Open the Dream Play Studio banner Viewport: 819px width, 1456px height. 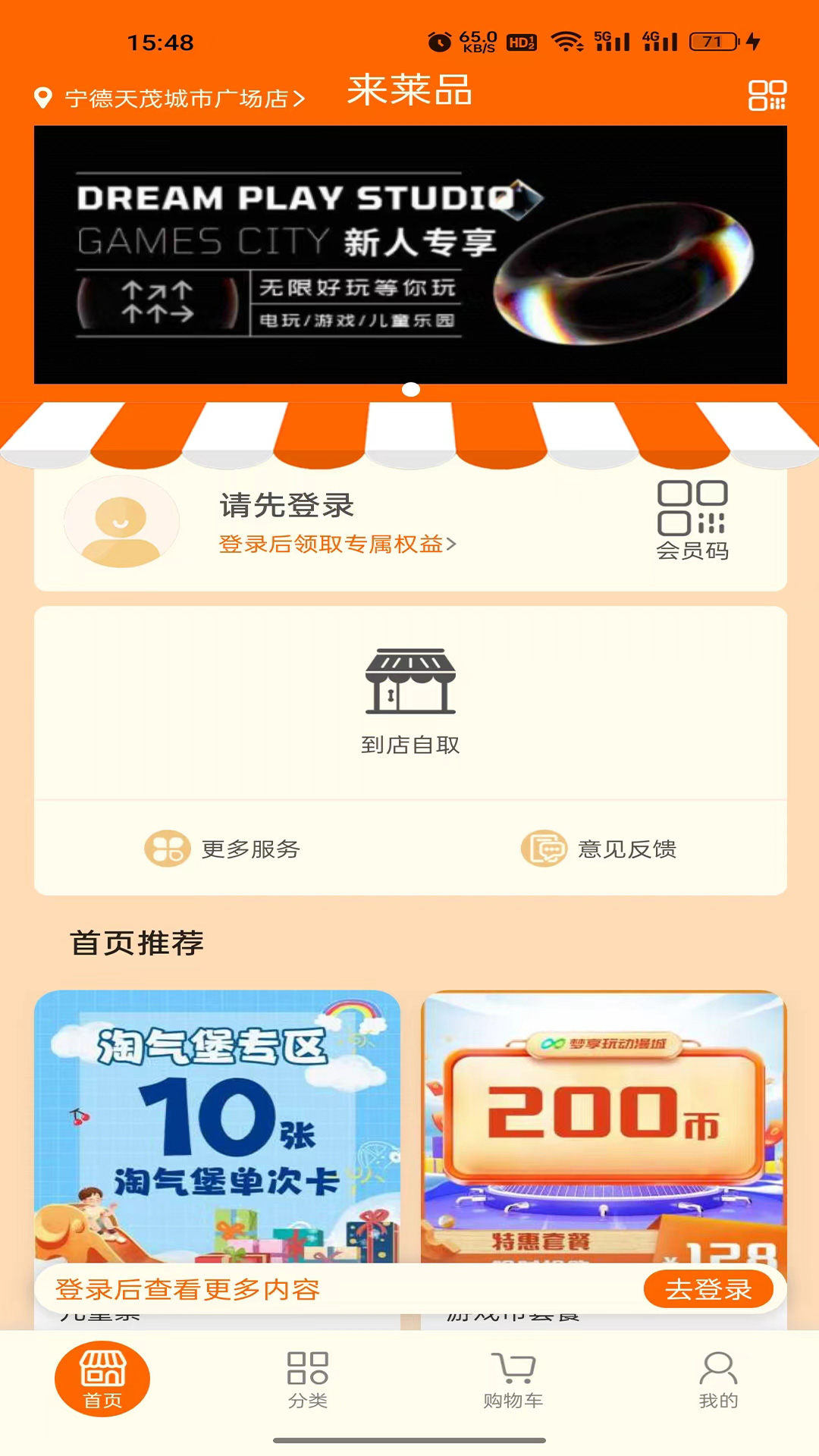click(x=409, y=255)
